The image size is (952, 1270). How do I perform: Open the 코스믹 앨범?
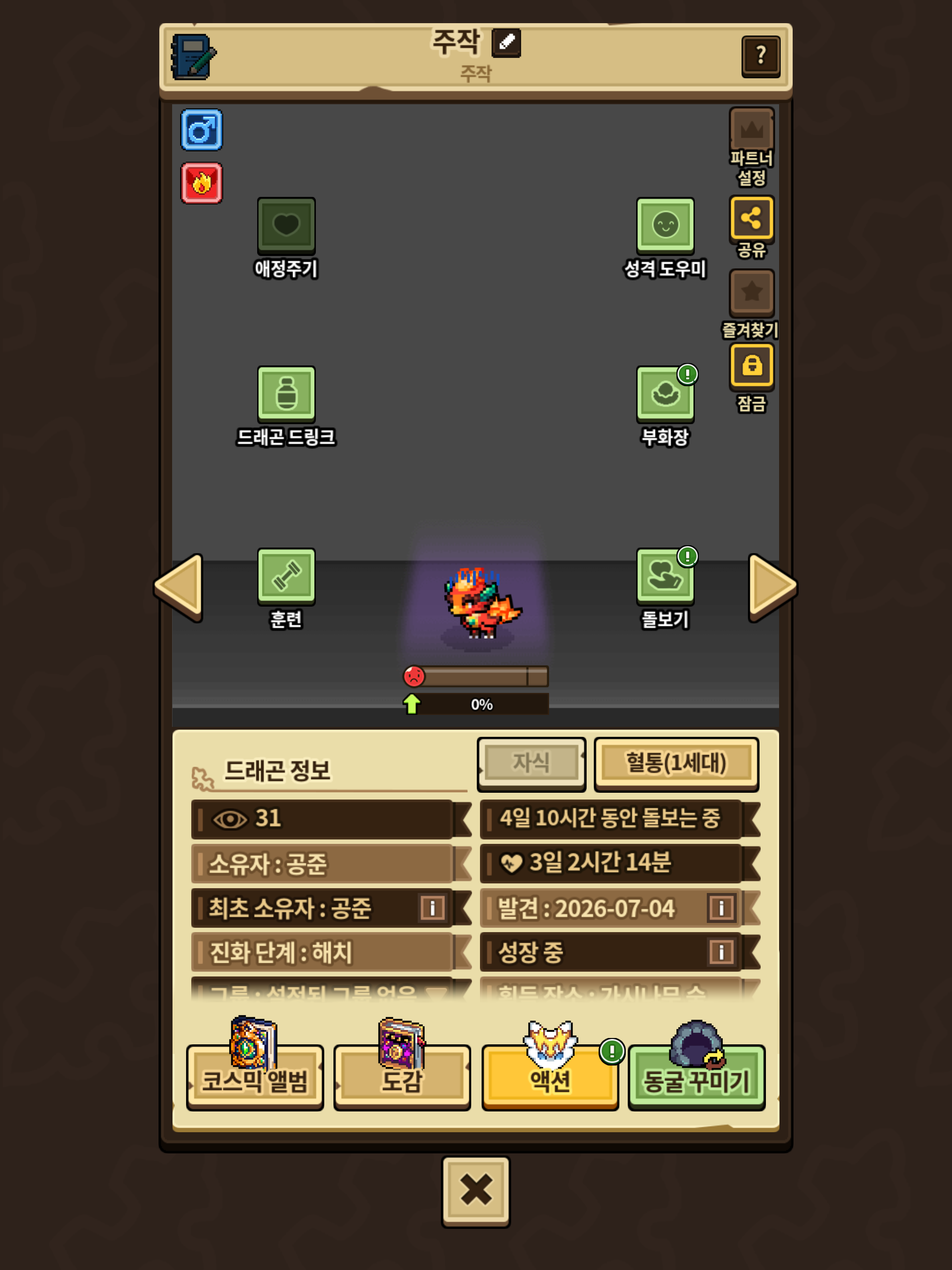255,1077
